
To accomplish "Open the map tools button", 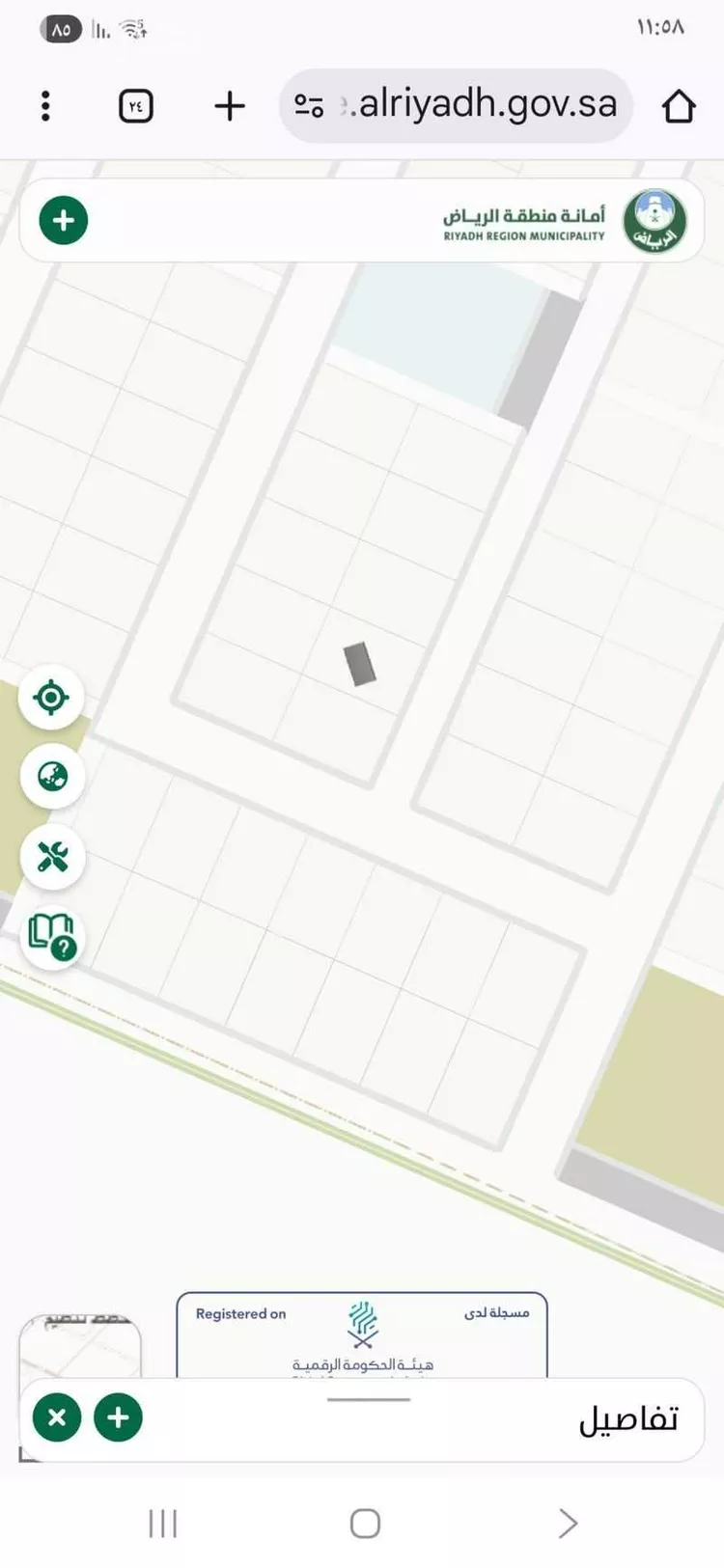I will click(x=52, y=856).
